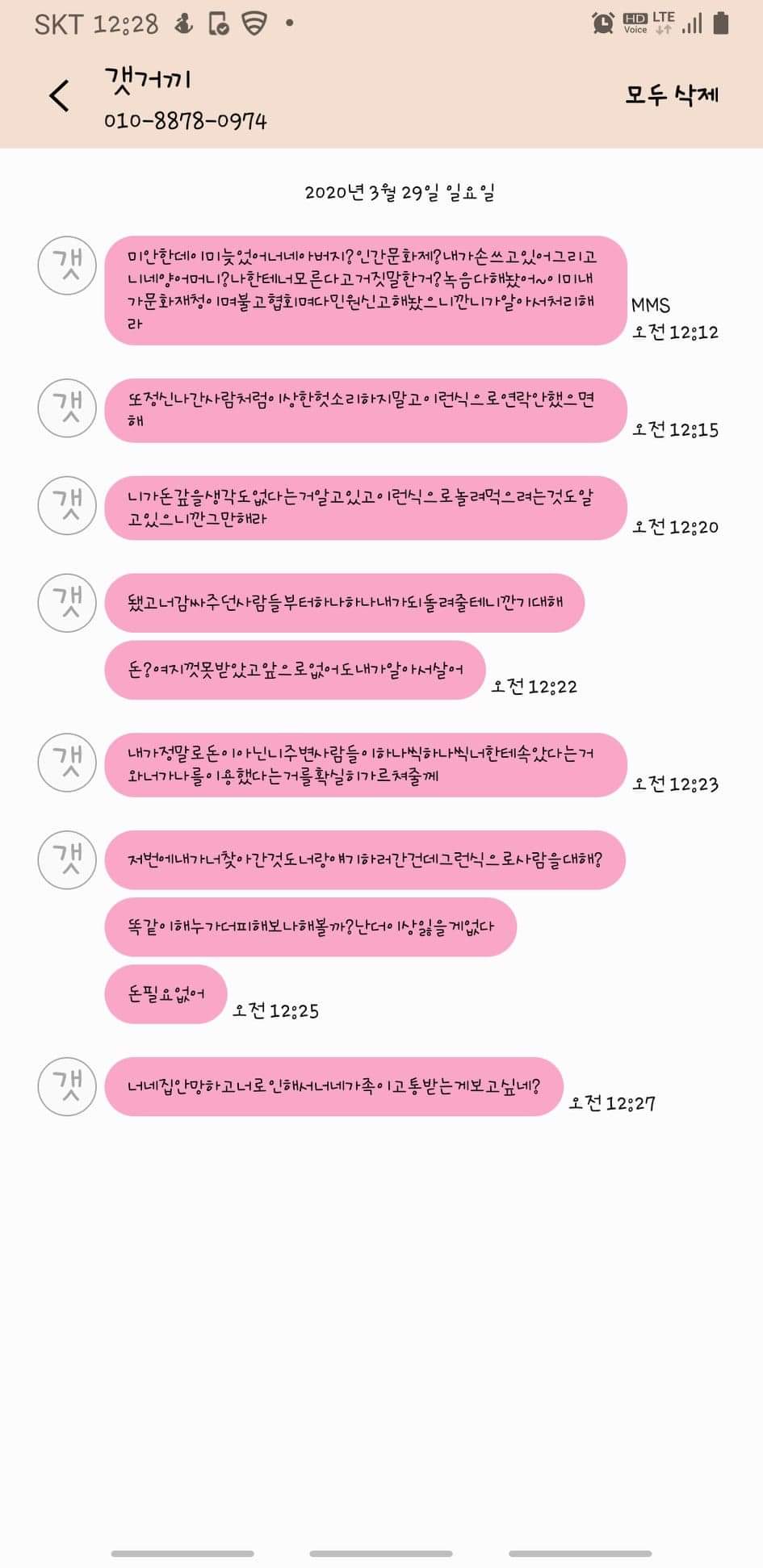The width and height of the screenshot is (763, 1568).
Task: Tap 모두 삭제 to delete all messages
Action: point(671,95)
